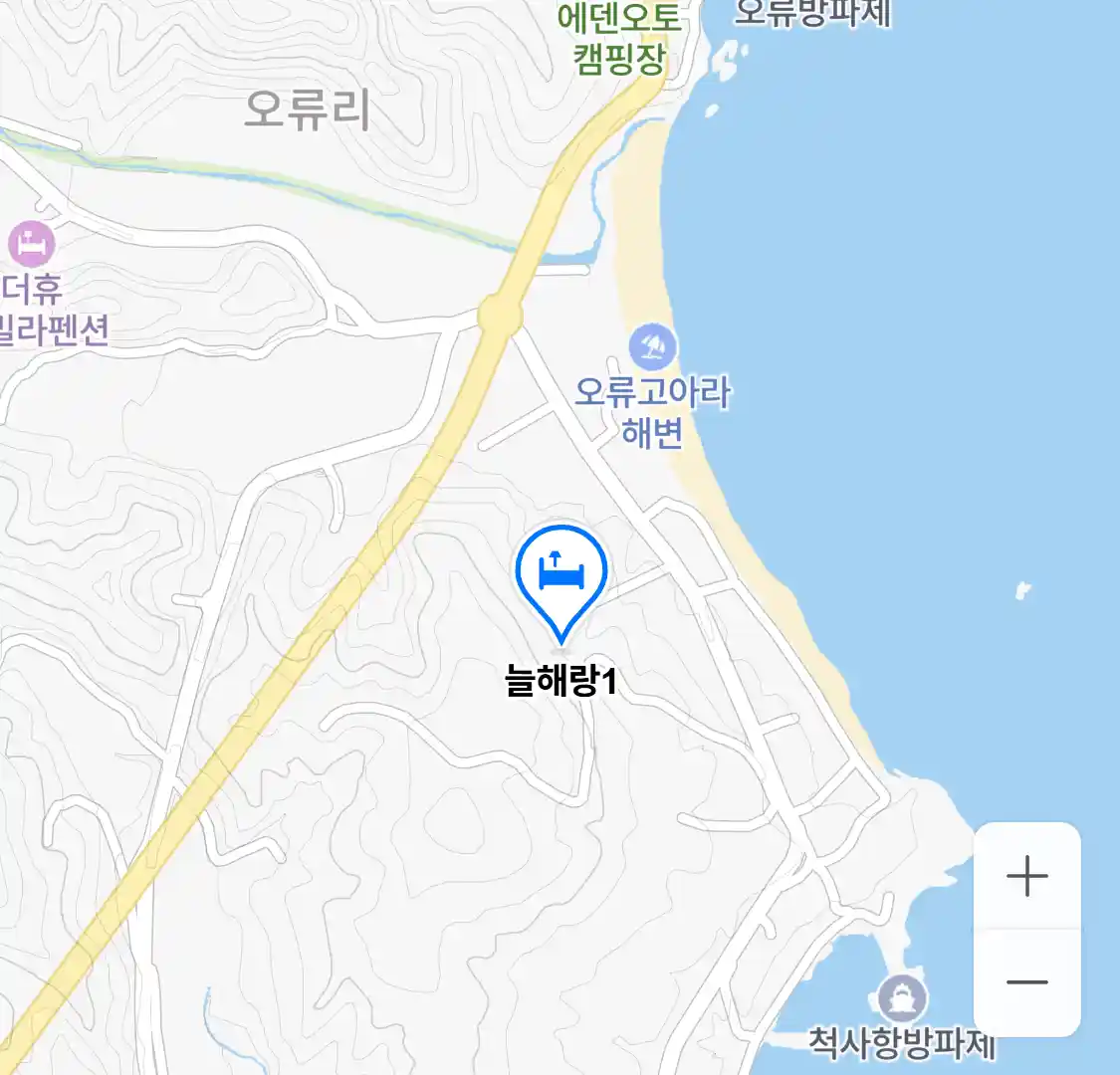
Task: View the 척사항방파제 port marker
Action: pos(902,997)
